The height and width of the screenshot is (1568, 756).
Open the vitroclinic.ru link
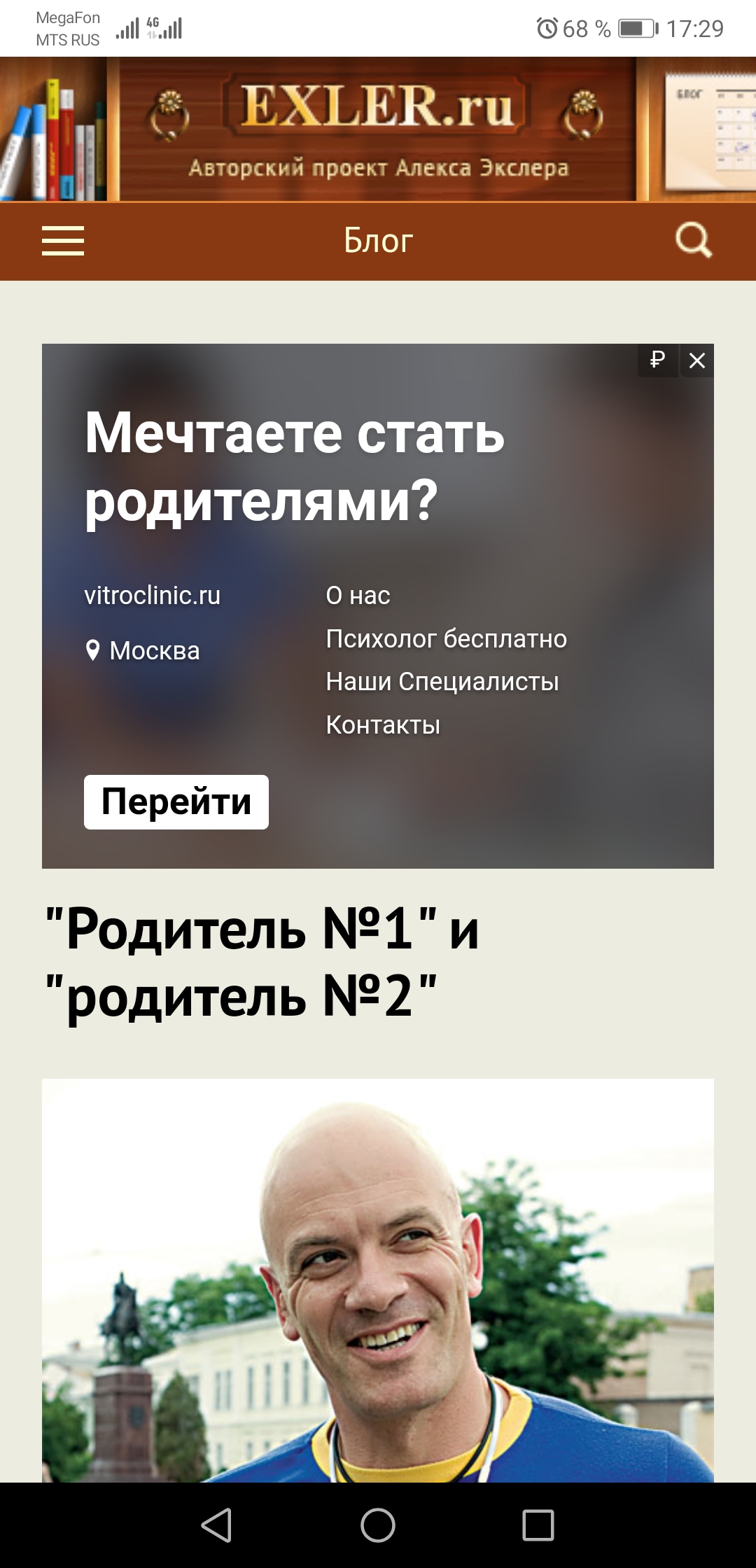point(152,596)
